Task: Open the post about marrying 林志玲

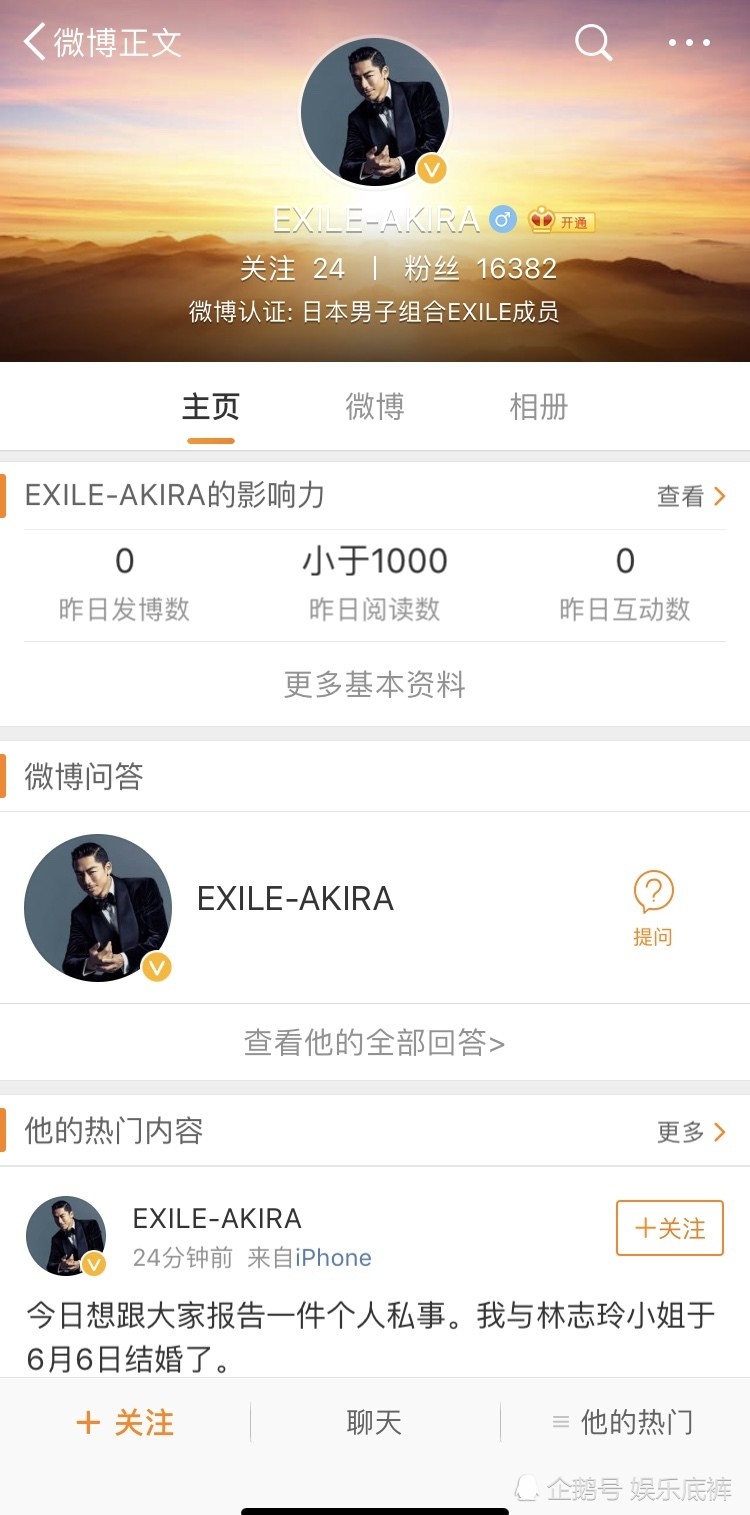Action: click(372, 1335)
